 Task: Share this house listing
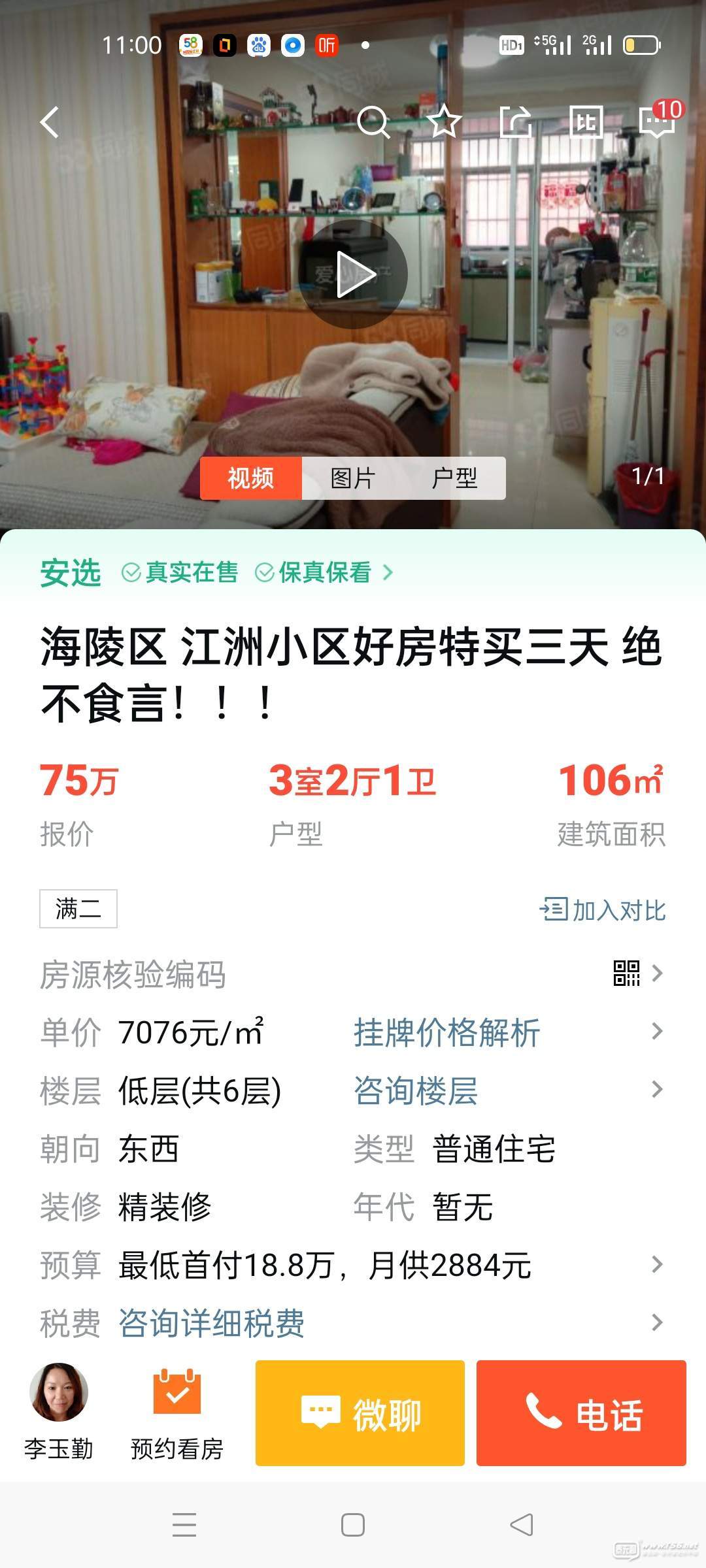(x=515, y=122)
